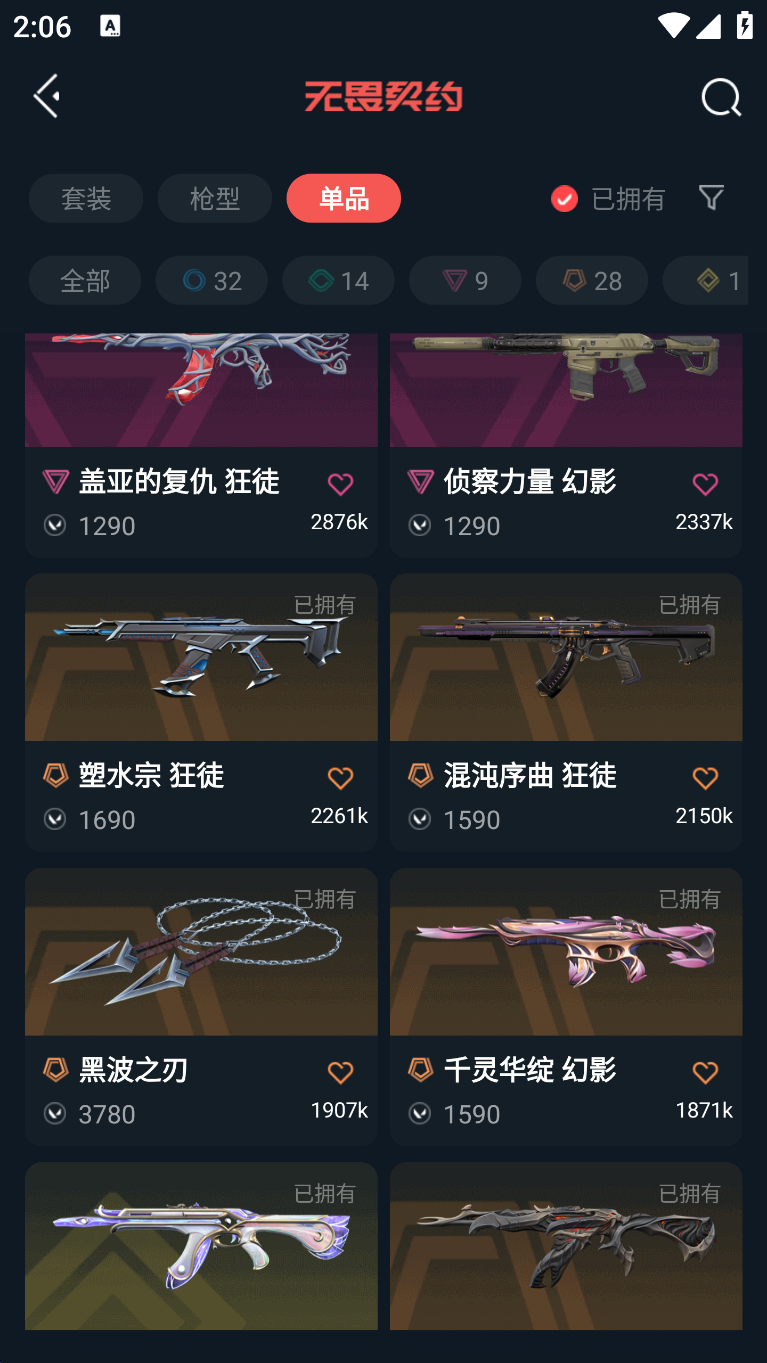
Task: Go back using the top-left arrow
Action: tap(46, 96)
